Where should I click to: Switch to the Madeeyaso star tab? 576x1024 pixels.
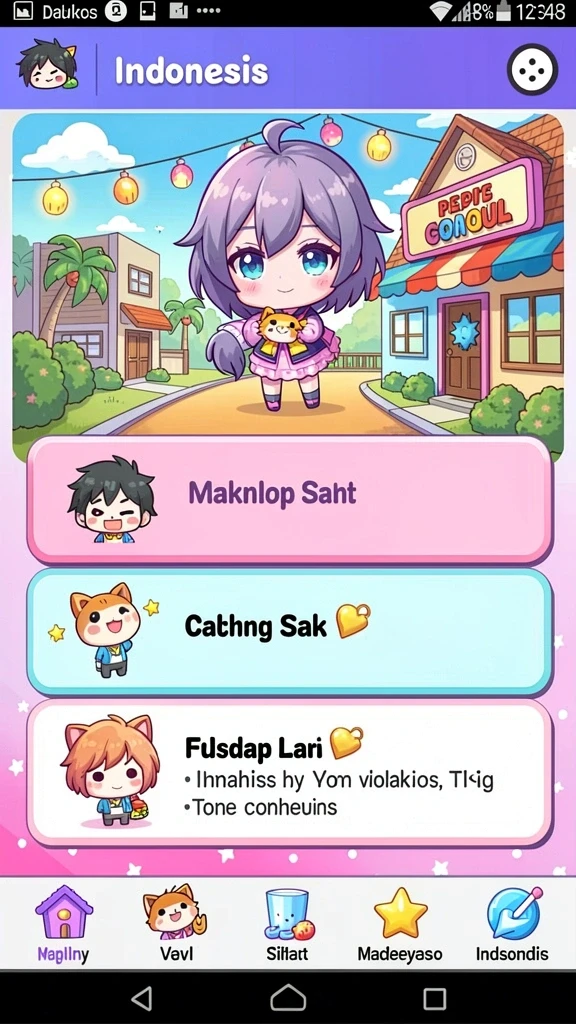pos(400,923)
